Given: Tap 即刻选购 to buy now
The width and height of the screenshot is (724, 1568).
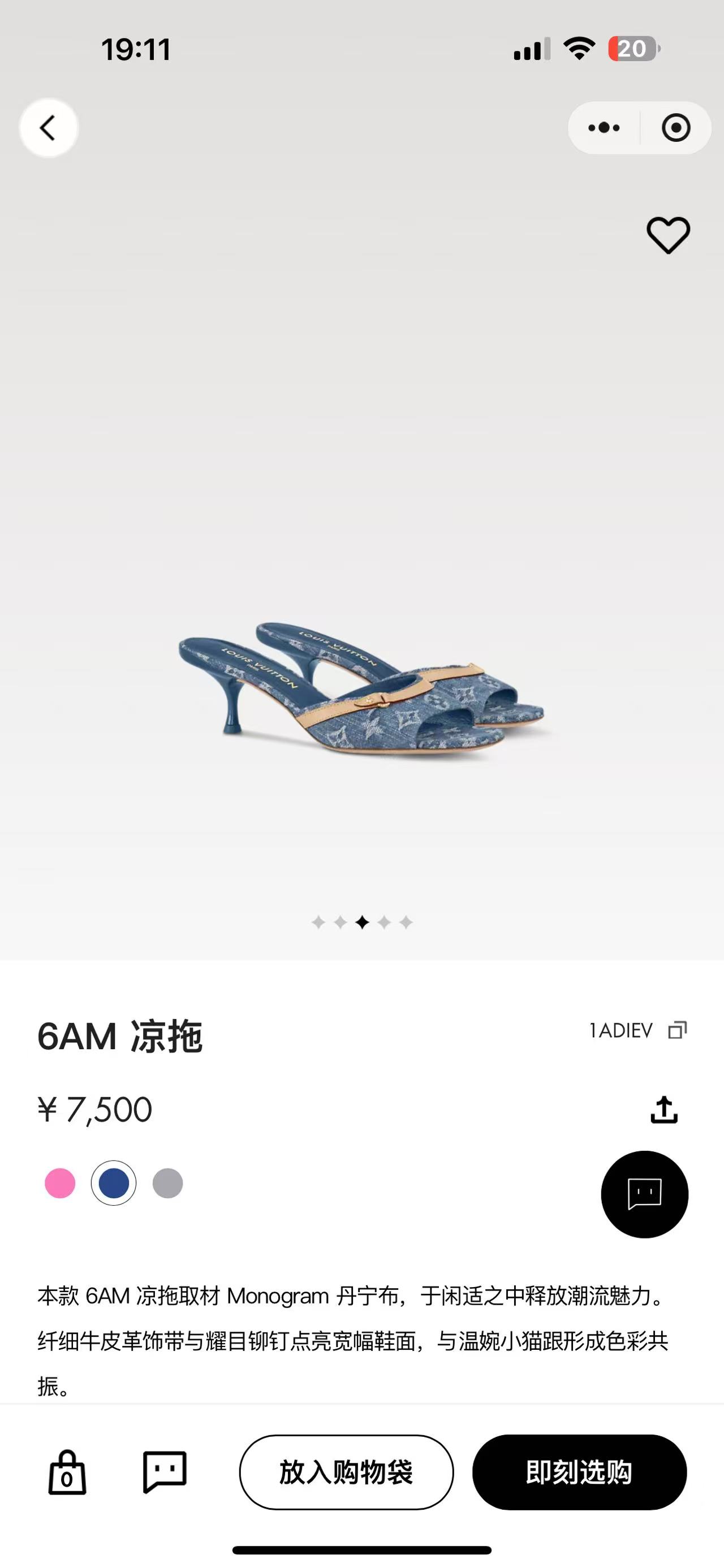Looking at the screenshot, I should point(579,1472).
